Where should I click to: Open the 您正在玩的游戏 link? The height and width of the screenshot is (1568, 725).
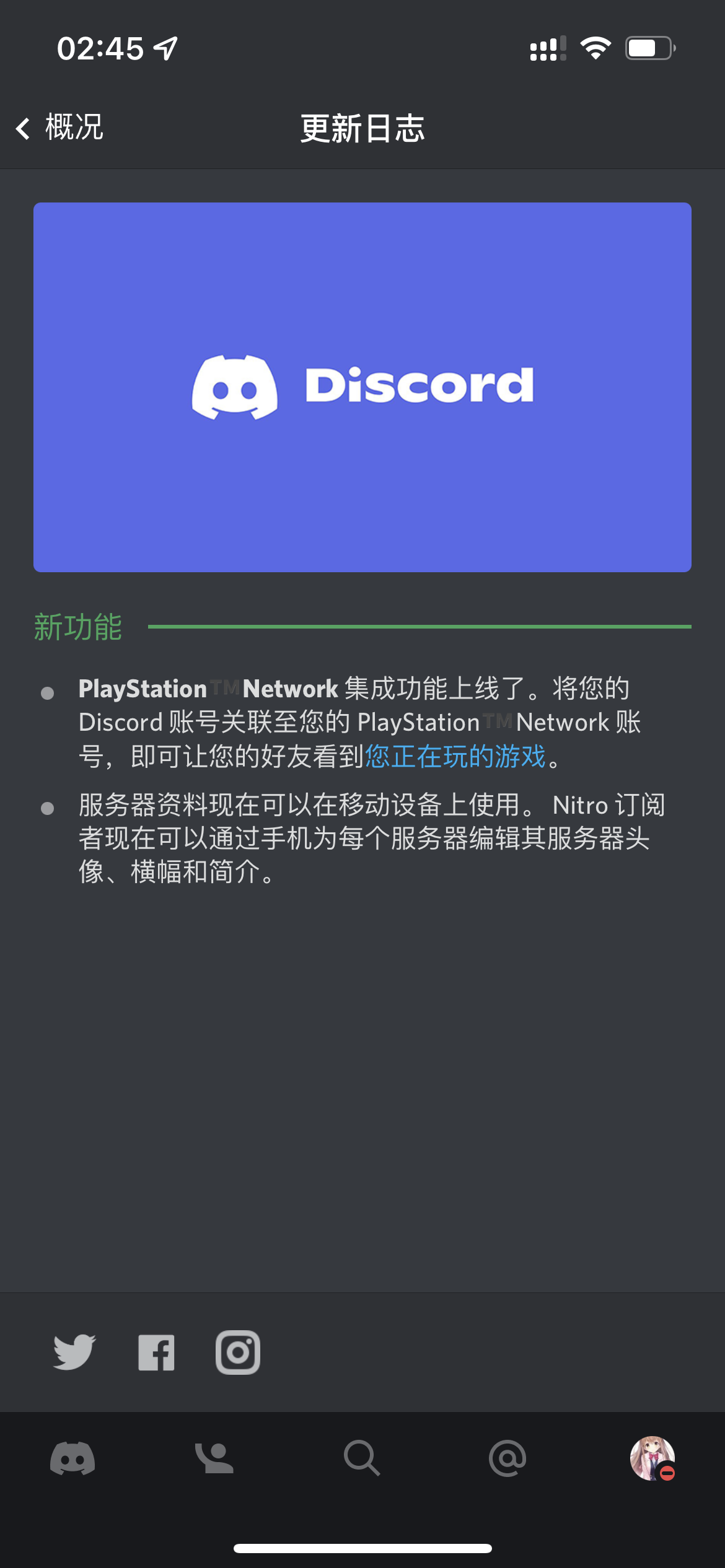pyautogui.click(x=455, y=756)
